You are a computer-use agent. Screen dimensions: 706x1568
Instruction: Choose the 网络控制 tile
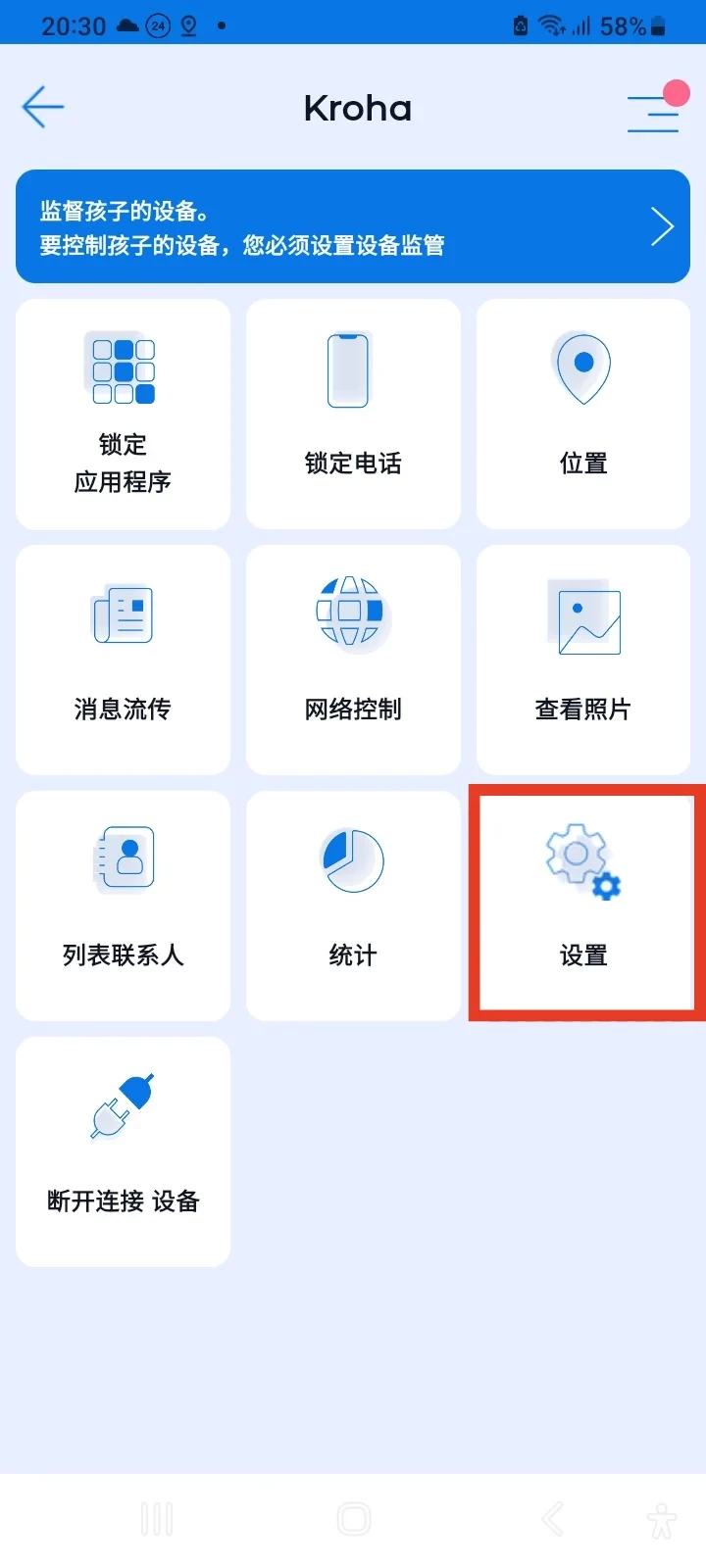pyautogui.click(x=353, y=660)
